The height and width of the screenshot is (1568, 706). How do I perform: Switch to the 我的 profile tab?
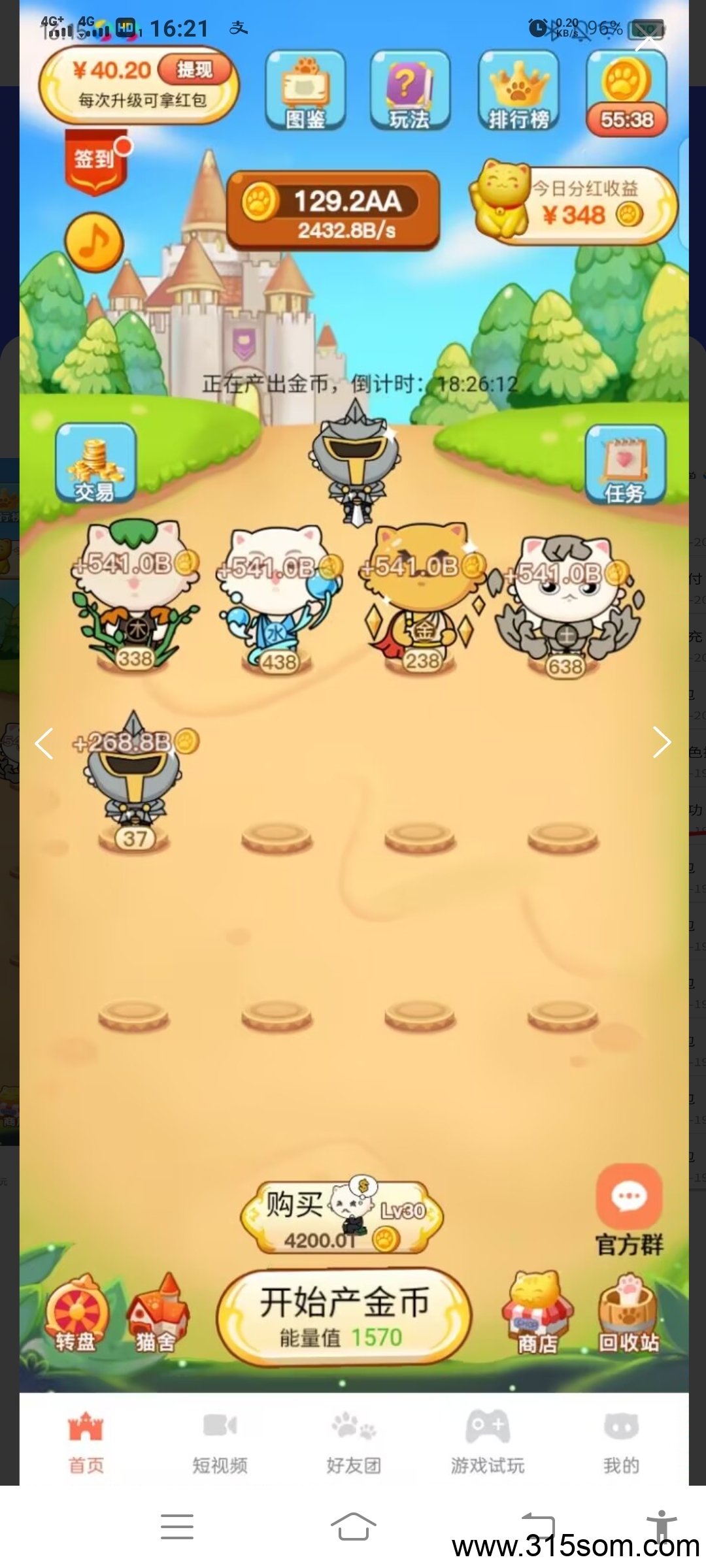[x=621, y=1439]
